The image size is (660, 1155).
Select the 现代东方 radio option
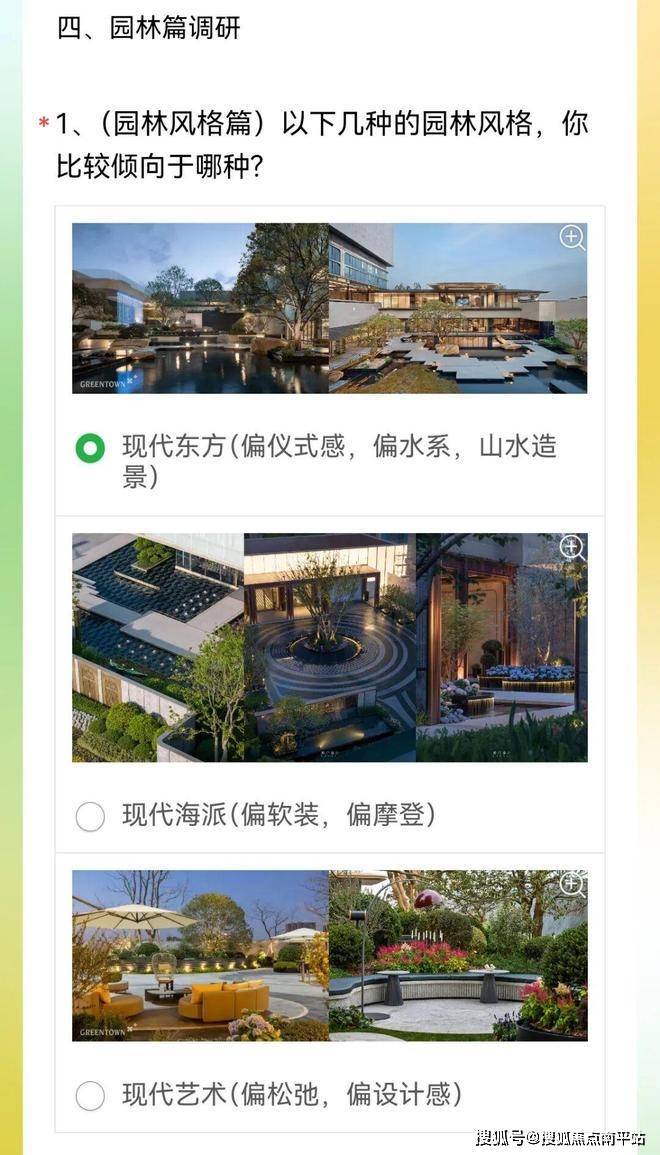click(90, 448)
